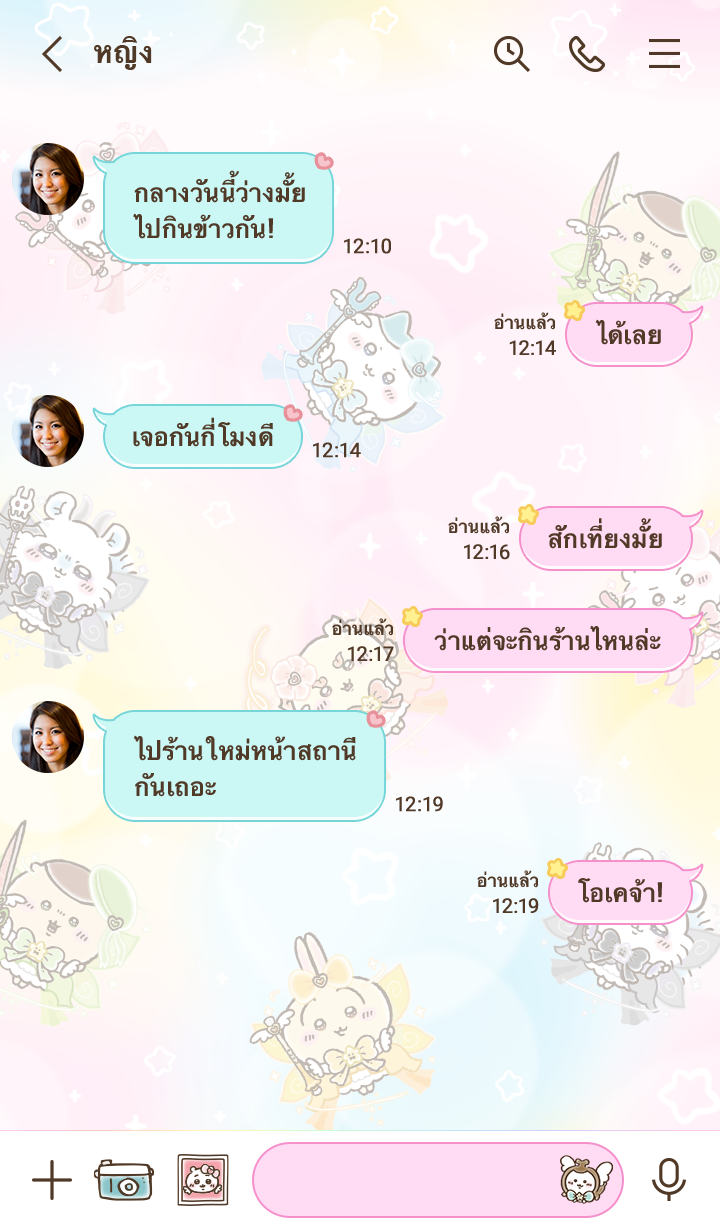Start a voice call with หญิง

pyautogui.click(x=587, y=54)
